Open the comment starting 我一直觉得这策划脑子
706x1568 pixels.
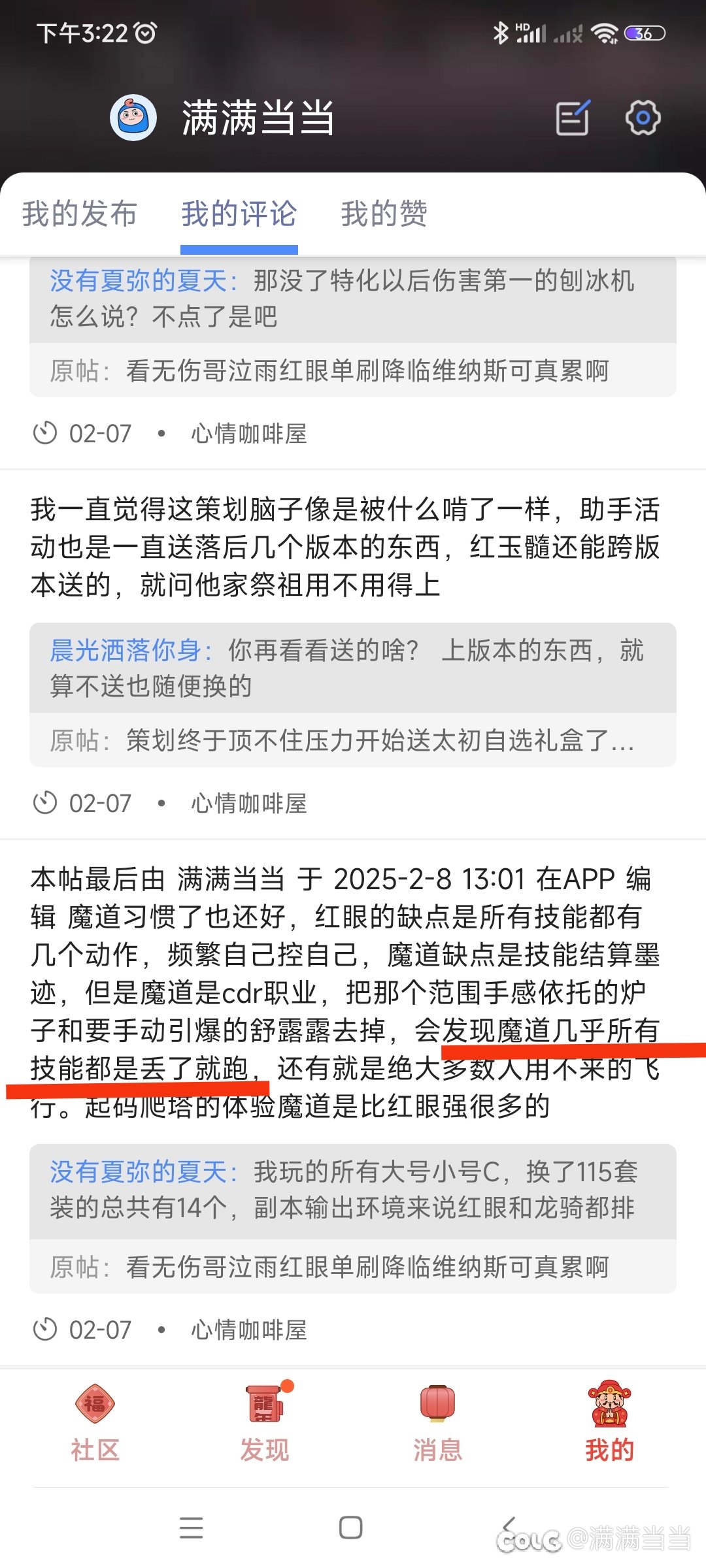[x=345, y=547]
